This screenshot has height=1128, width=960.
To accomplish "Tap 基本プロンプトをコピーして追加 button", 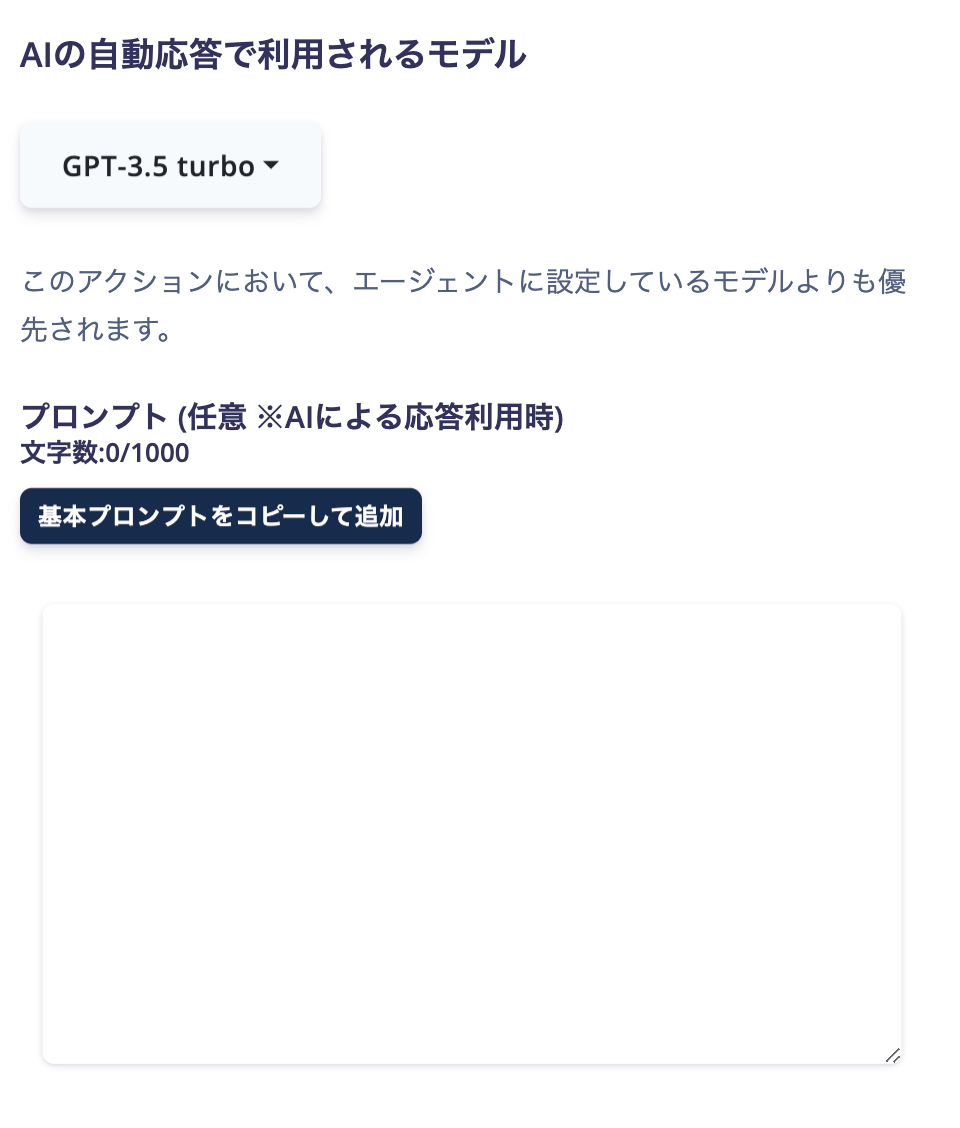I will [x=220, y=516].
